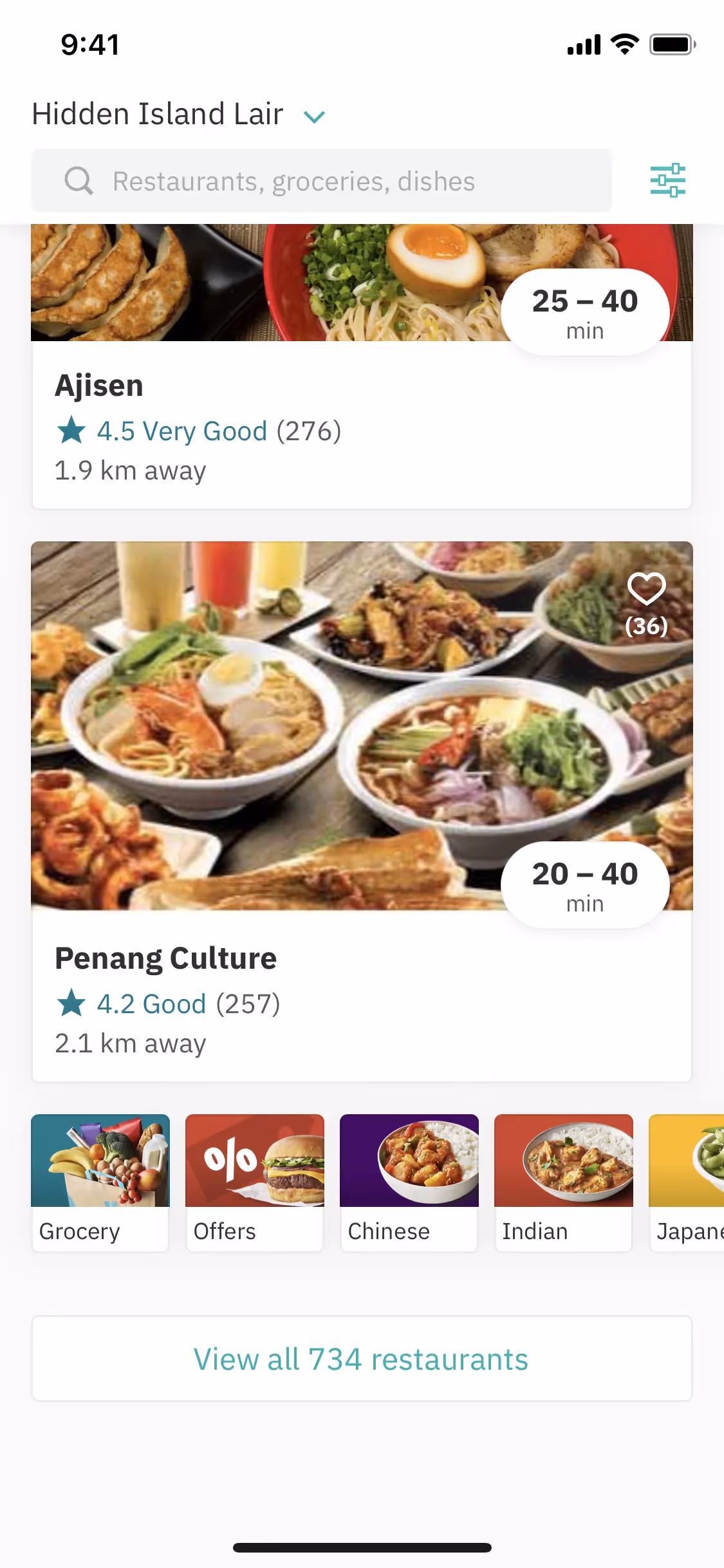Image resolution: width=724 pixels, height=1568 pixels.
Task: View all 734 restaurants
Action: click(362, 1359)
